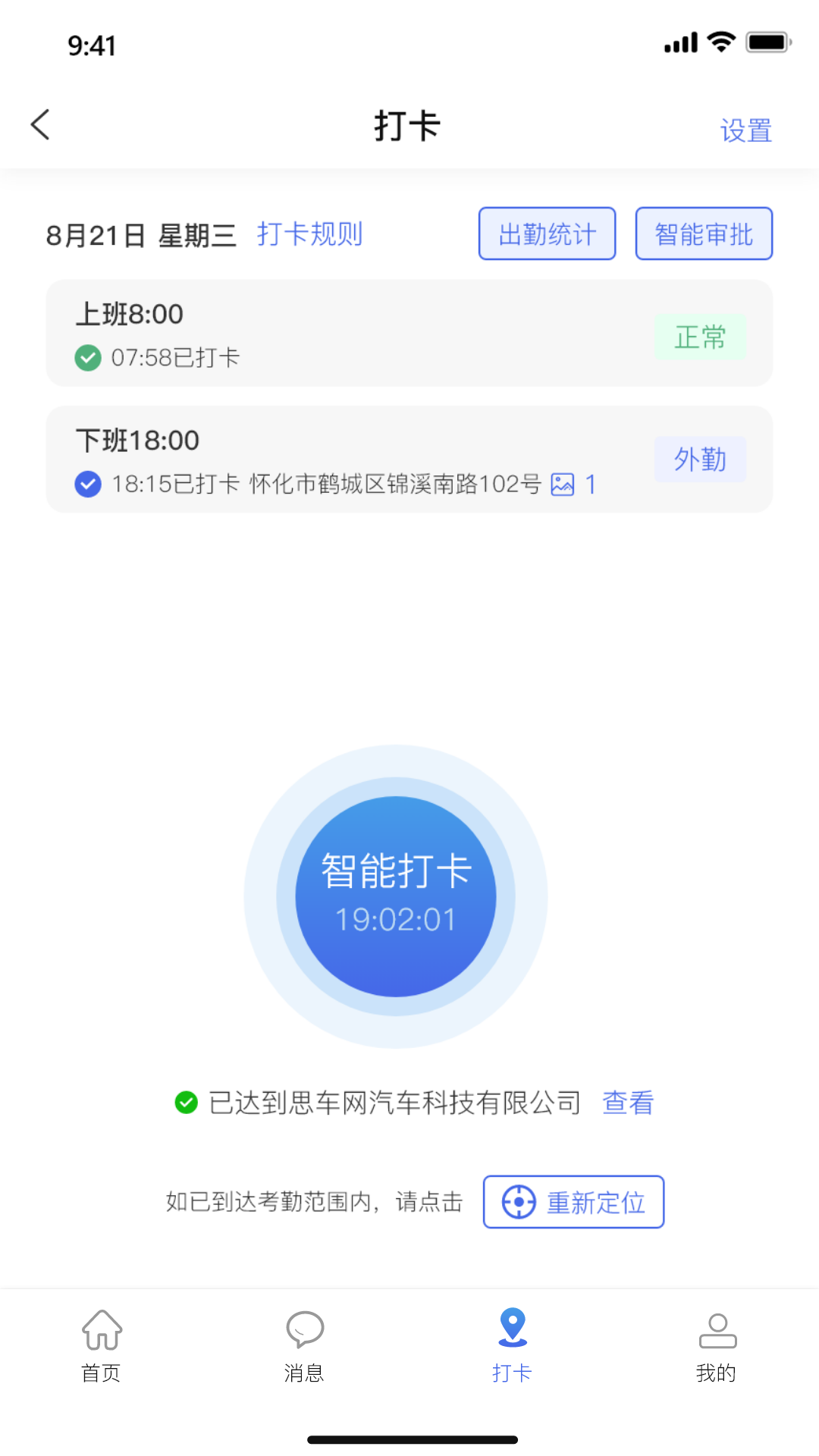
Task: Open 出勤统计 attendance statistics
Action: [547, 234]
